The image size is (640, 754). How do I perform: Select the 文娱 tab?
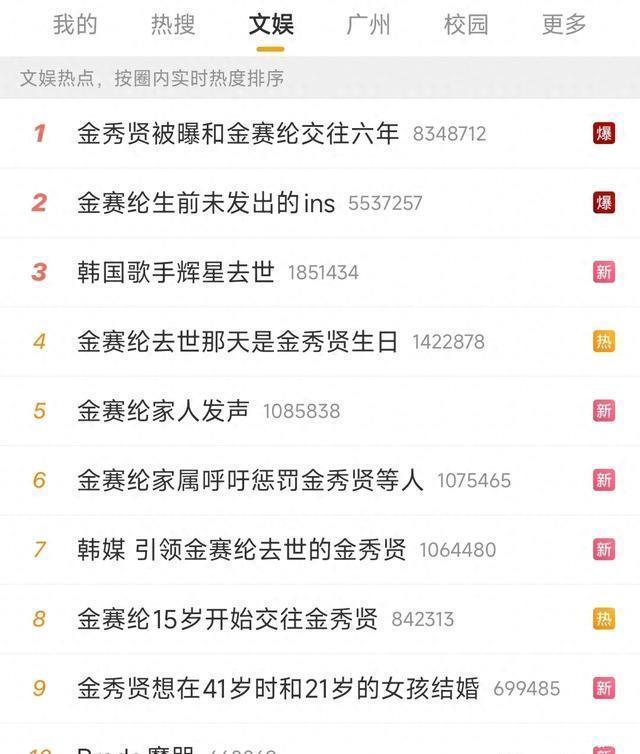(x=270, y=24)
